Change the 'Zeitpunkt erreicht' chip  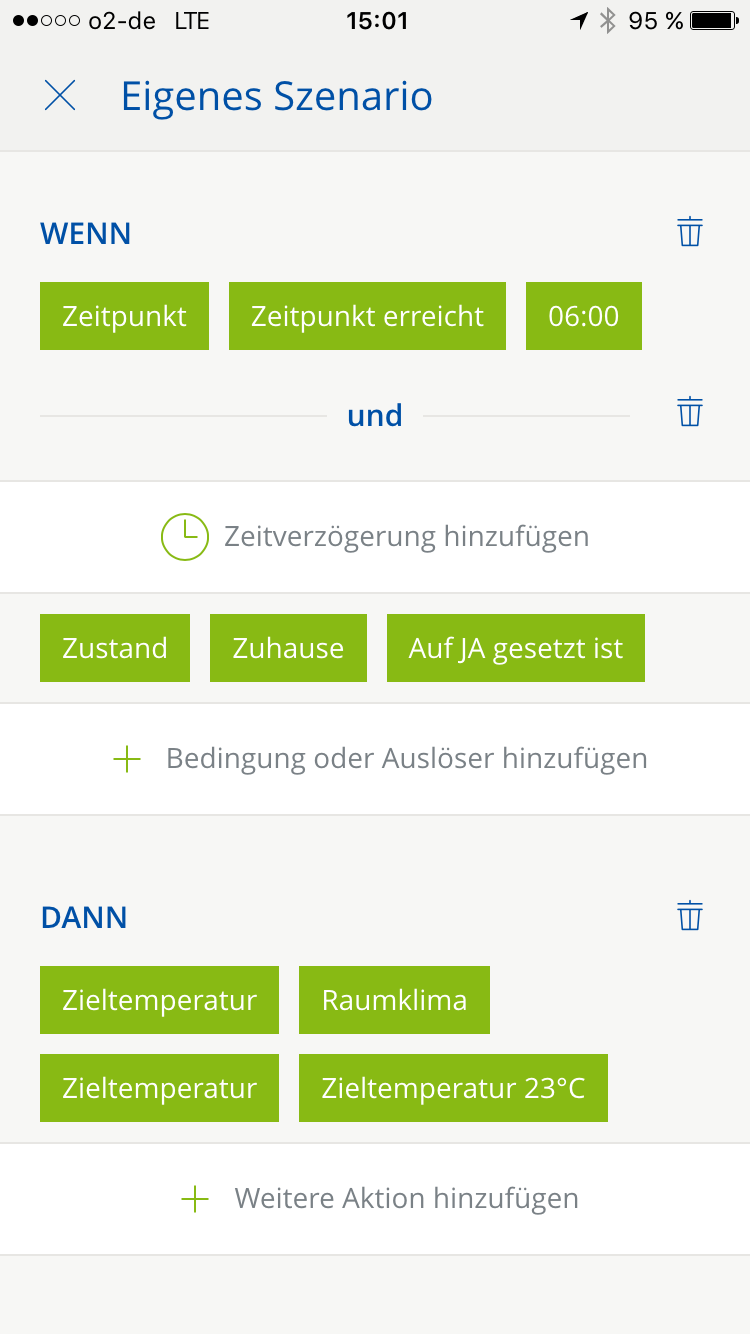click(x=367, y=316)
